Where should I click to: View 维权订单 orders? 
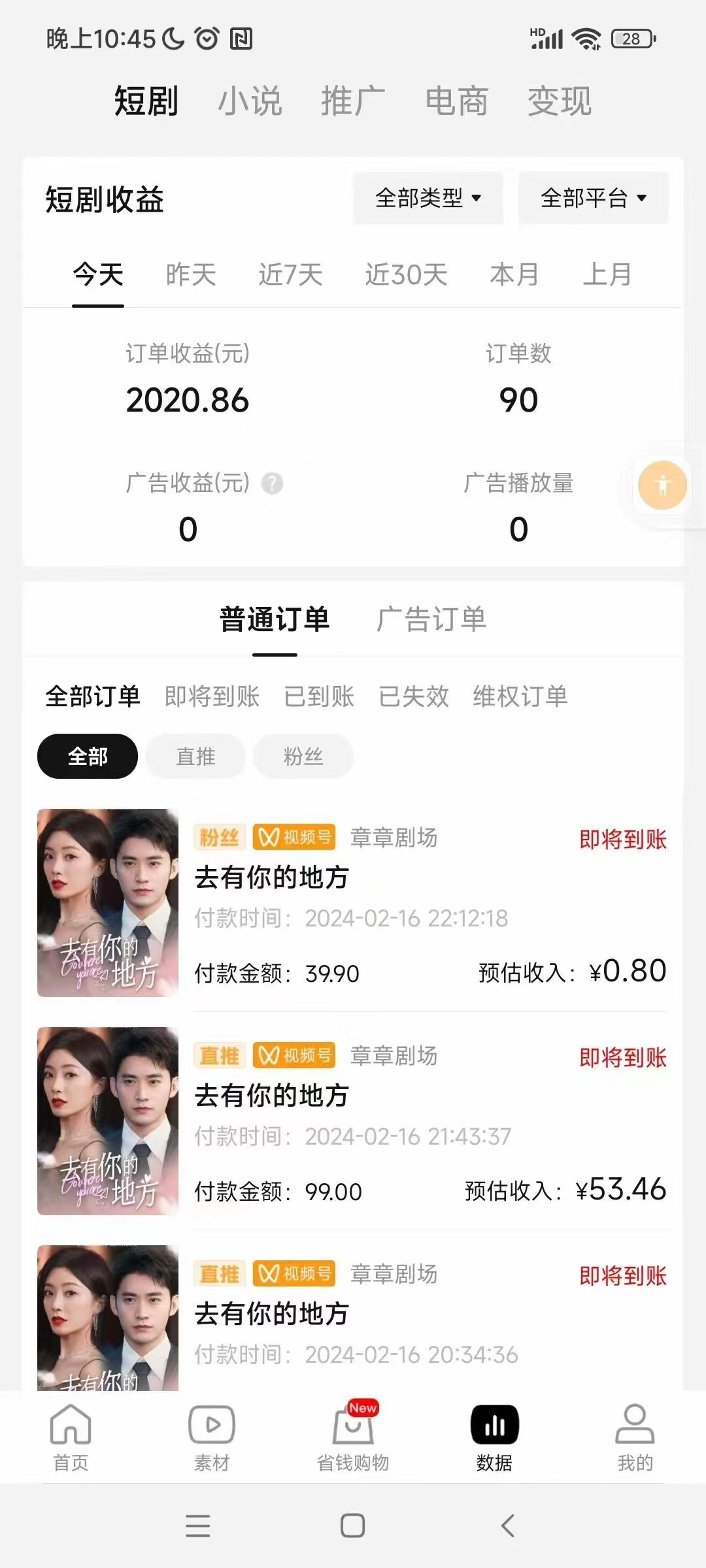(x=520, y=696)
